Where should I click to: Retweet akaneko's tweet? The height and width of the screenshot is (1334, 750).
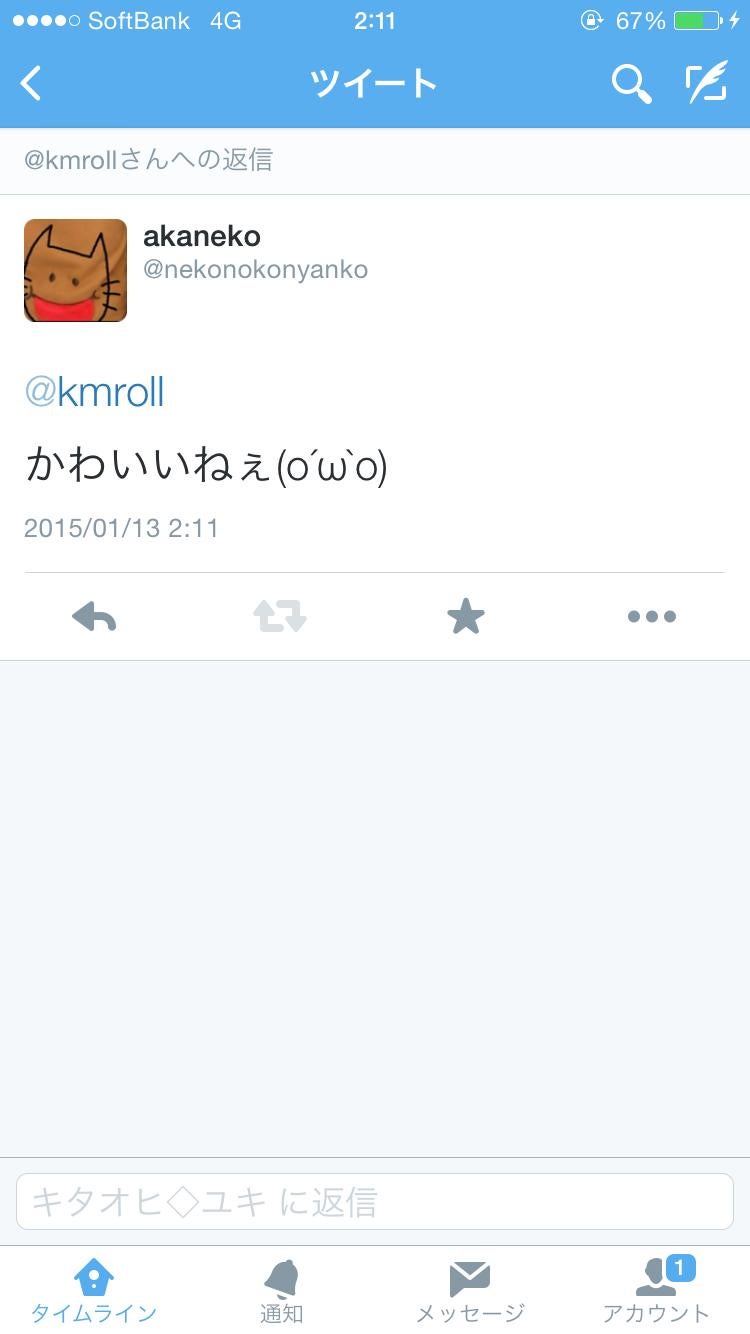click(280, 617)
